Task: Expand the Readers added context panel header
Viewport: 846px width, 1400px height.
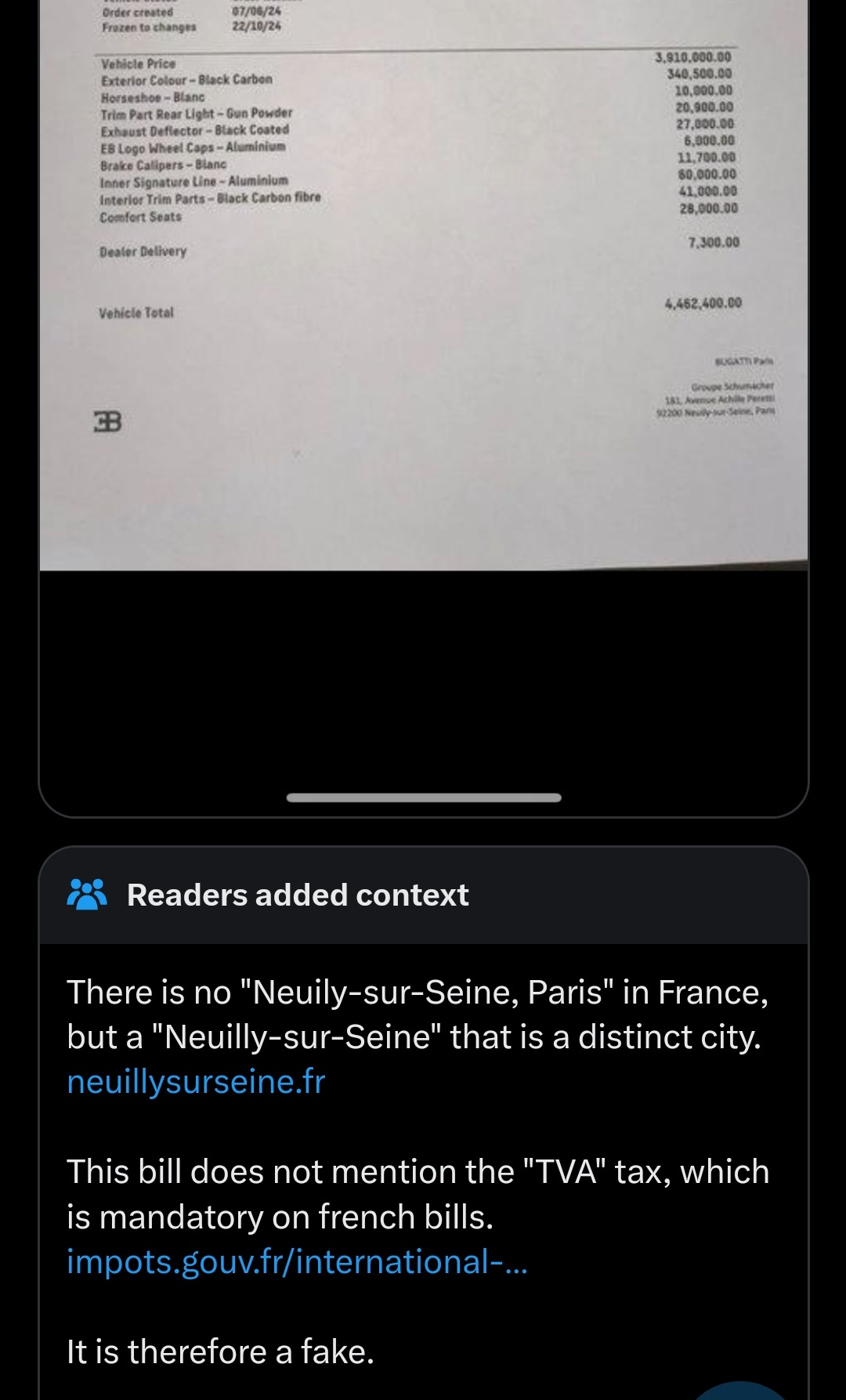Action: 297,894
